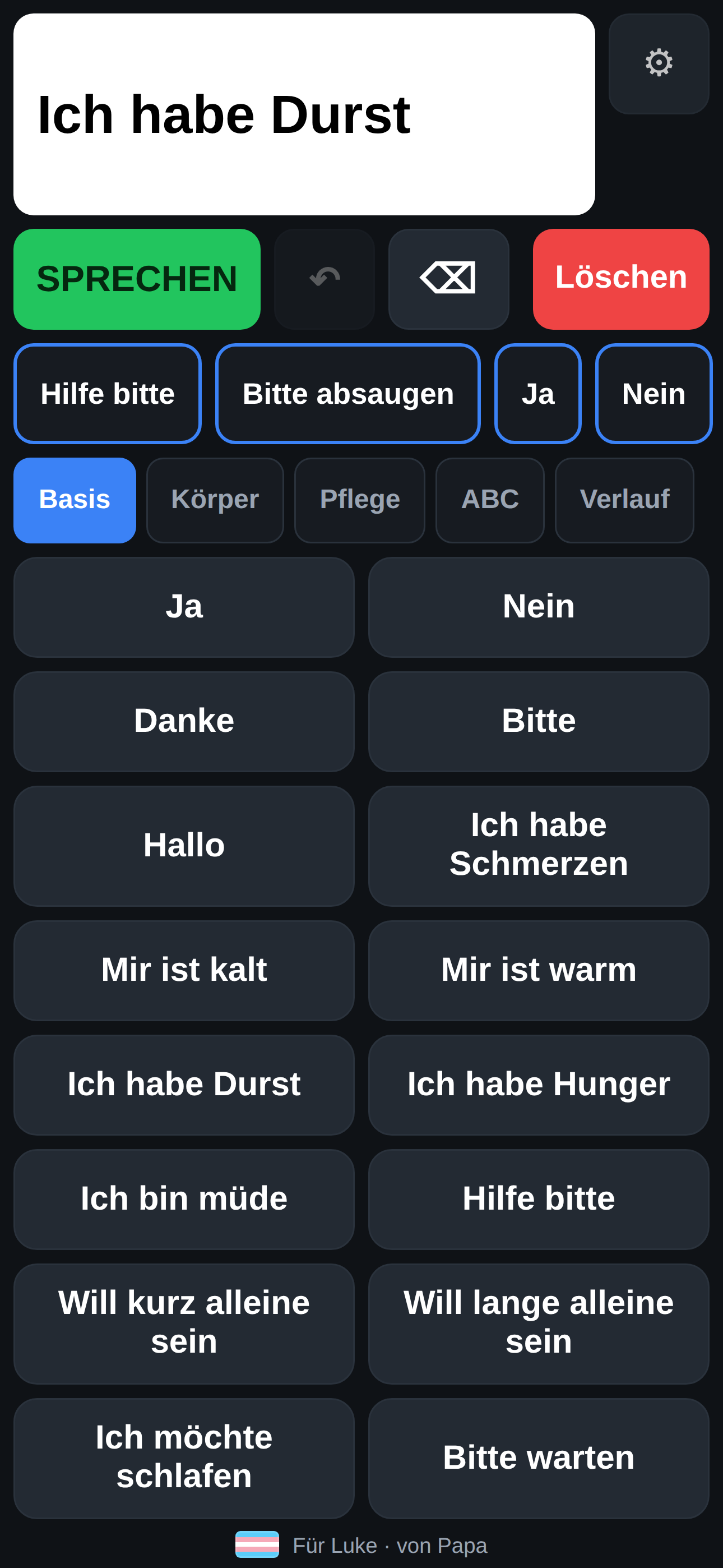Tap the backspace icon
This screenshot has width=723, height=1568.
448,279
